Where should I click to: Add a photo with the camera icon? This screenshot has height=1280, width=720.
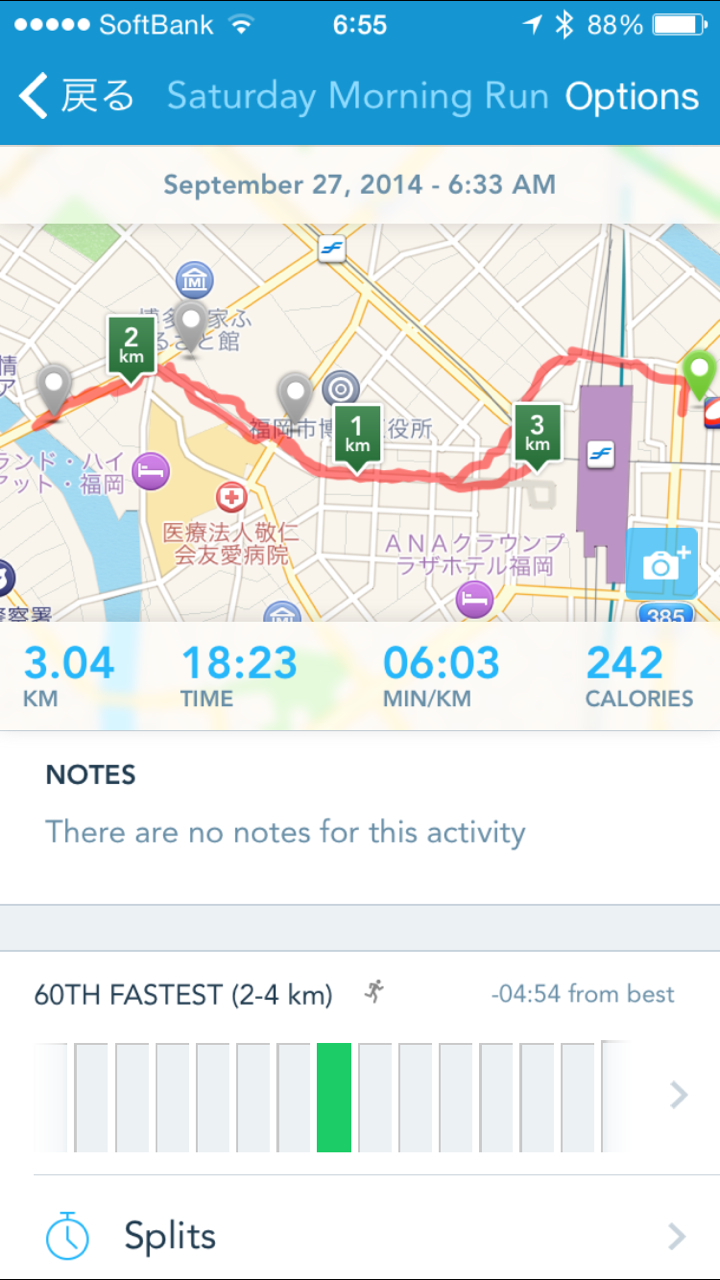[x=661, y=564]
